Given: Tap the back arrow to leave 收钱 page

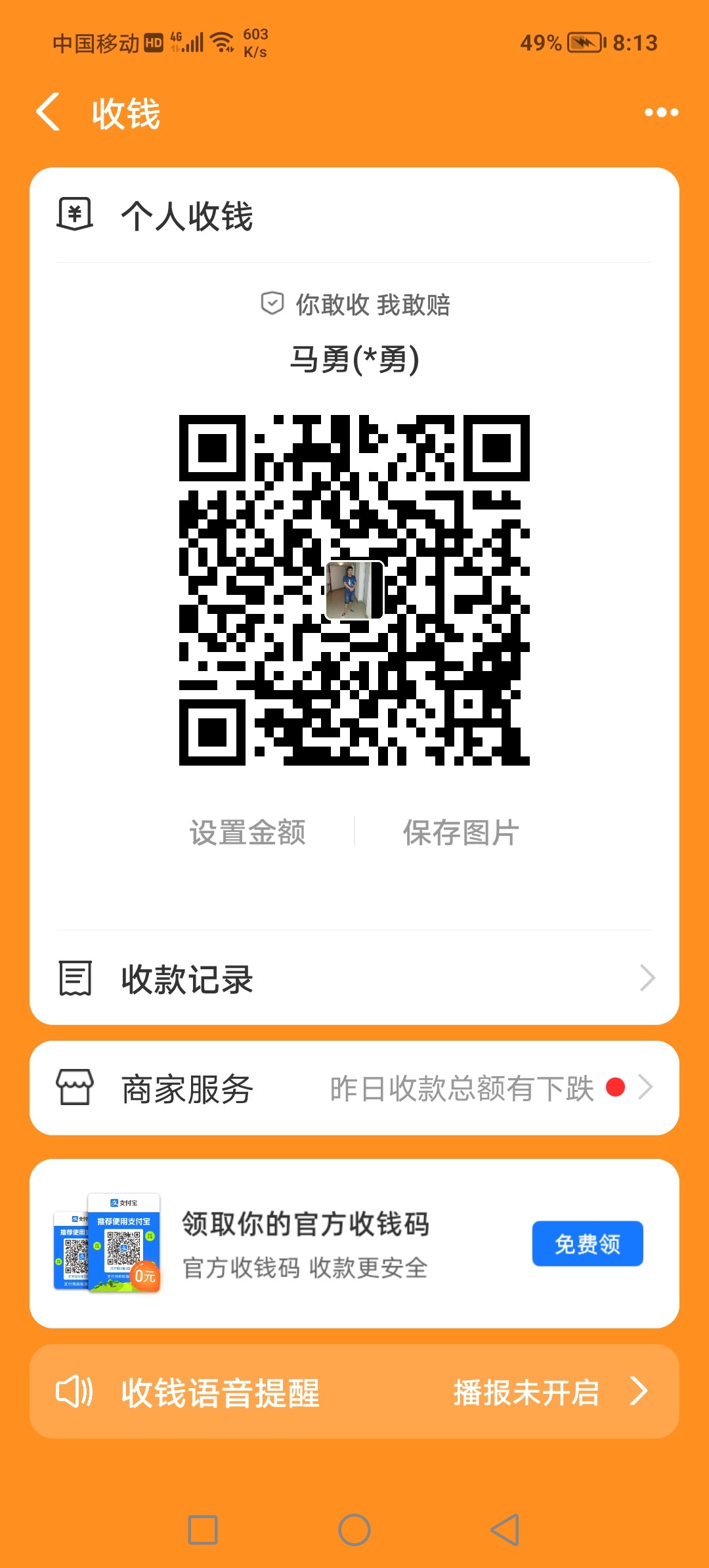Looking at the screenshot, I should point(48,112).
